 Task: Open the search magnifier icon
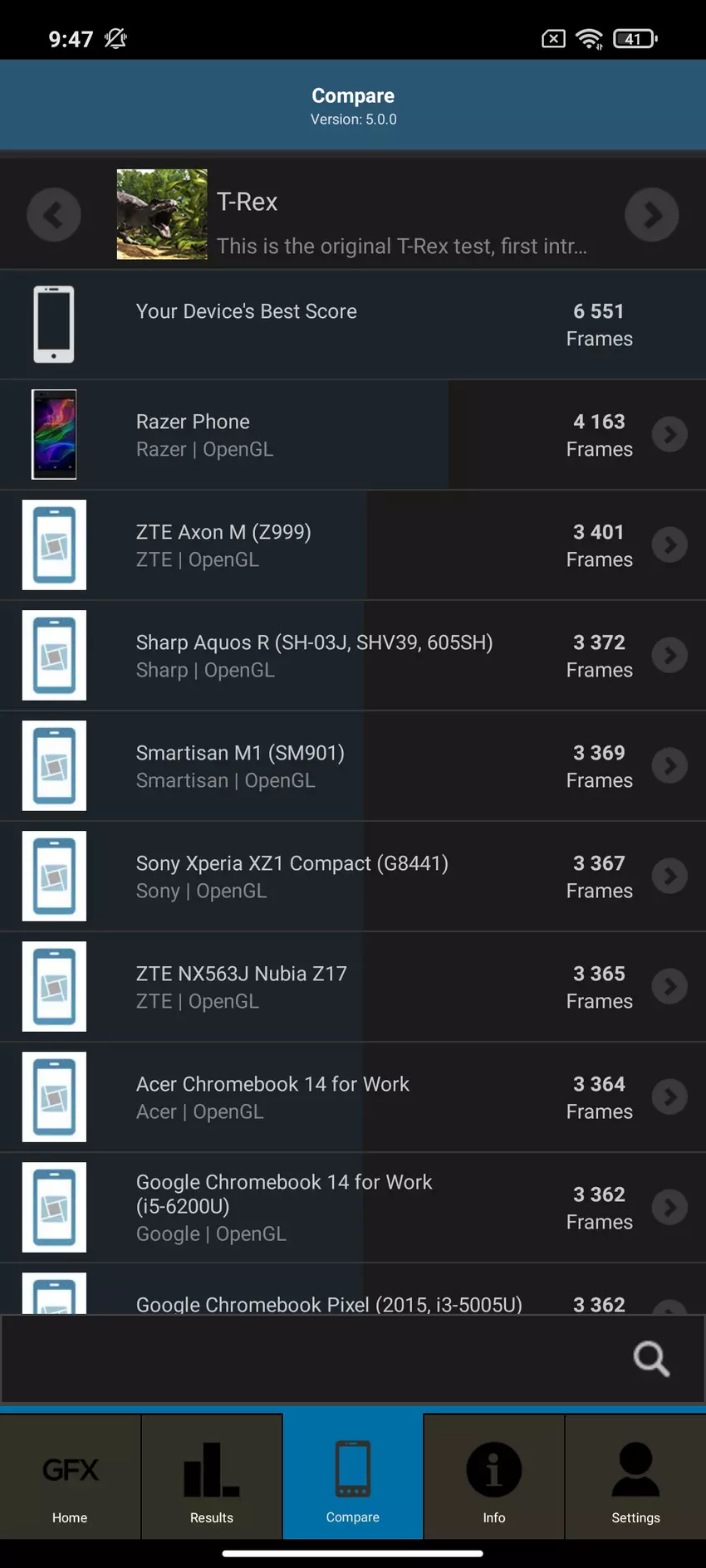click(651, 1359)
